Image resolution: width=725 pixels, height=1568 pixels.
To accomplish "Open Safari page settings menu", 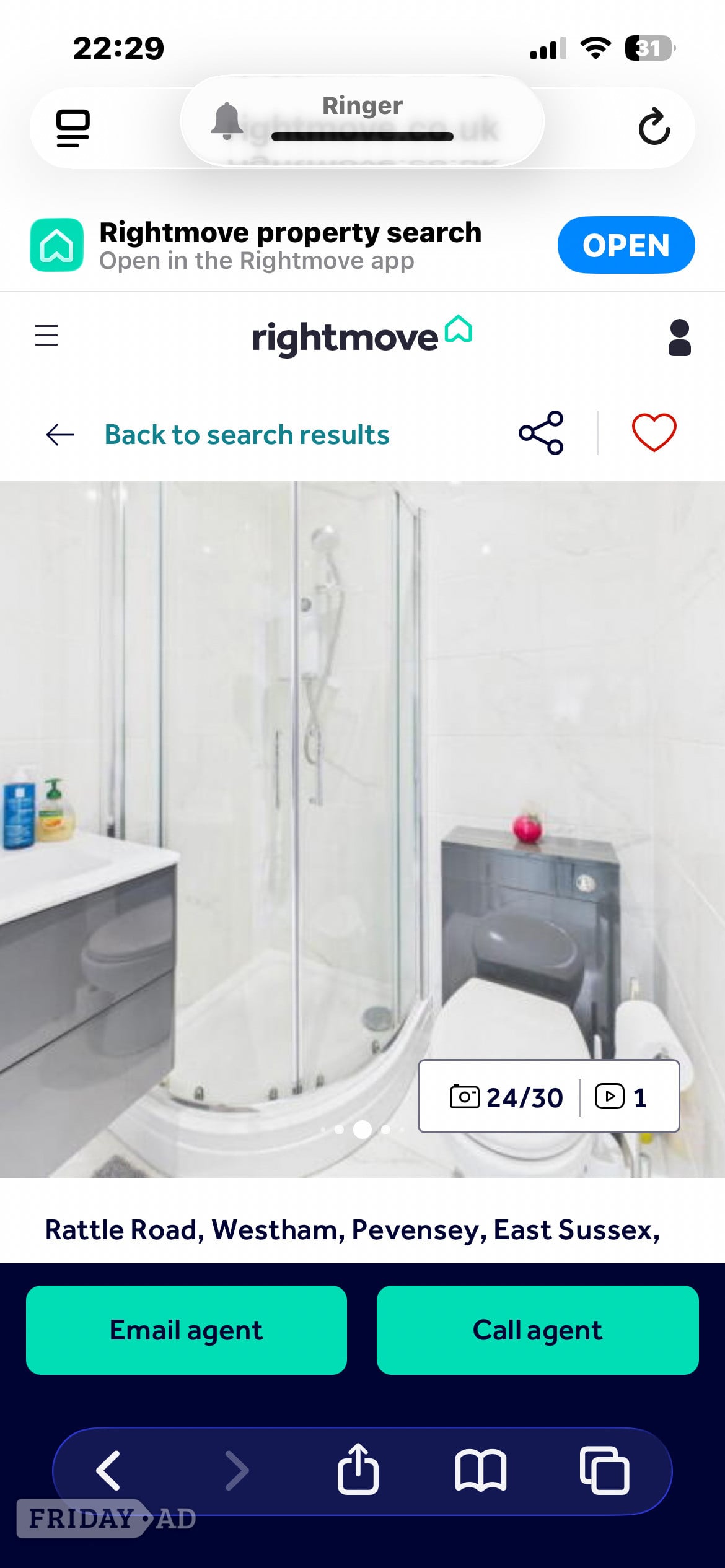I will [73, 128].
